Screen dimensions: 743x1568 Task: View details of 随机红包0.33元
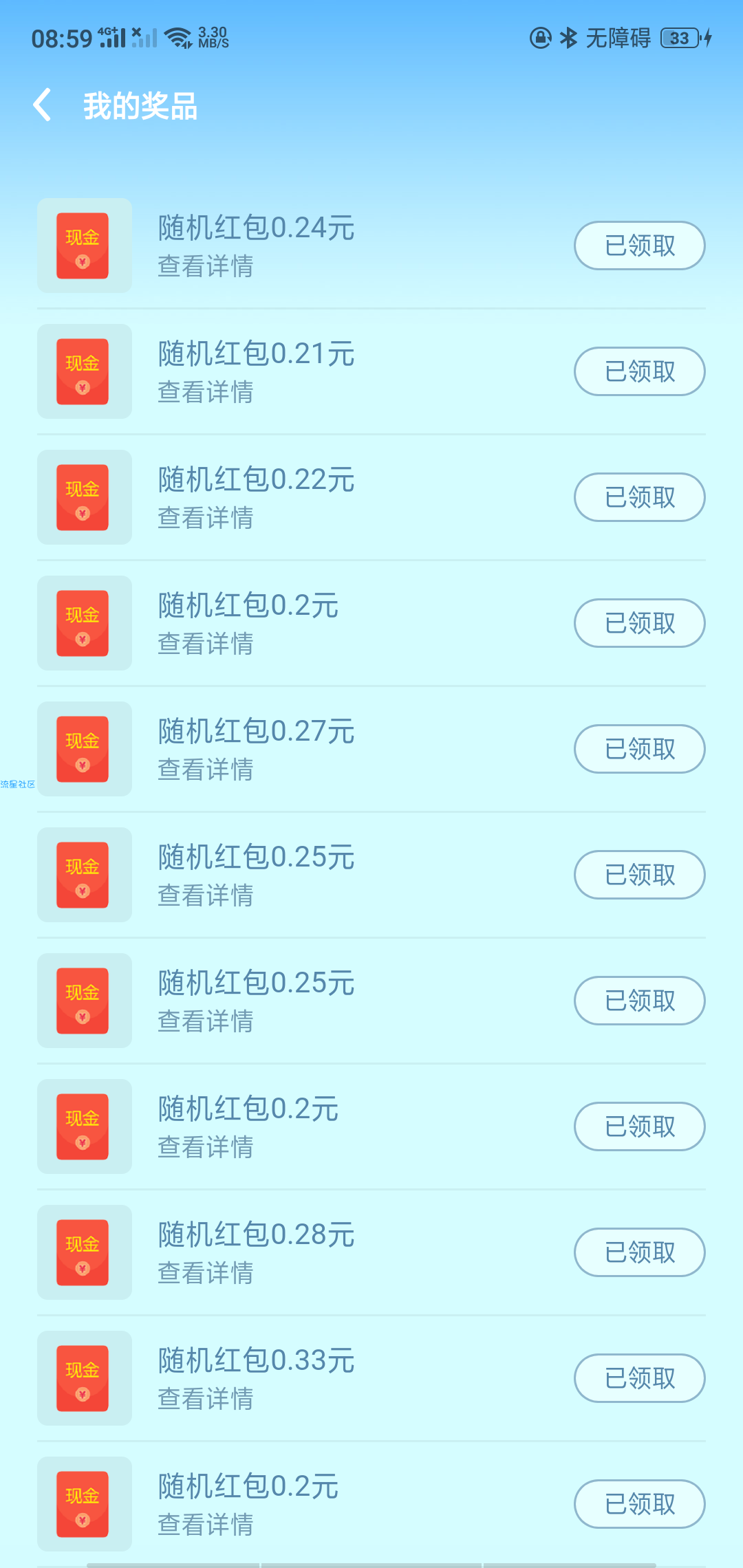coord(206,1399)
